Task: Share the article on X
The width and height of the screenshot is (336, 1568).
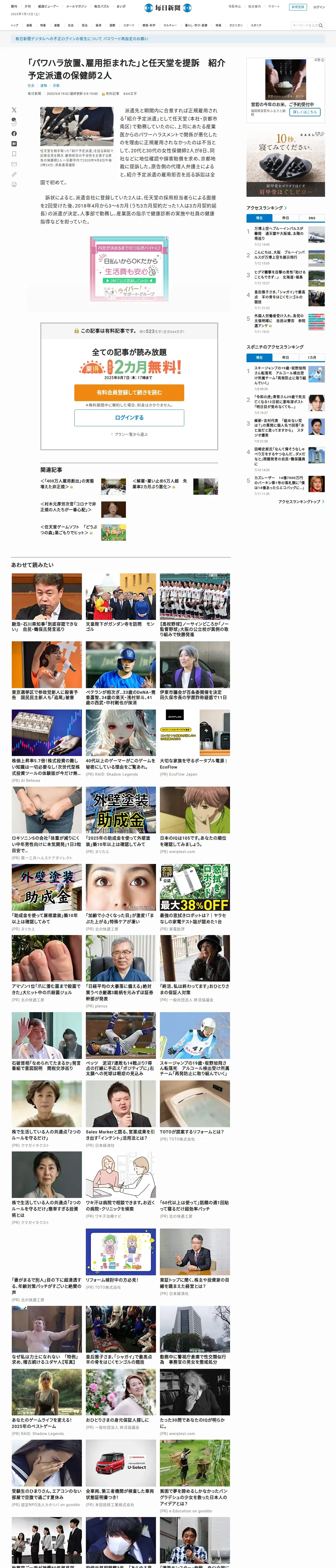Action: [x=14, y=110]
